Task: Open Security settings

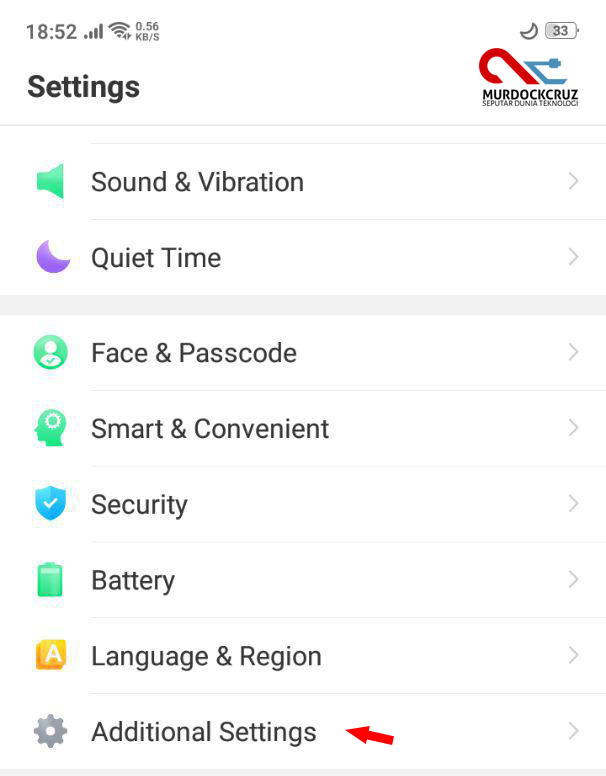Action: click(x=303, y=504)
